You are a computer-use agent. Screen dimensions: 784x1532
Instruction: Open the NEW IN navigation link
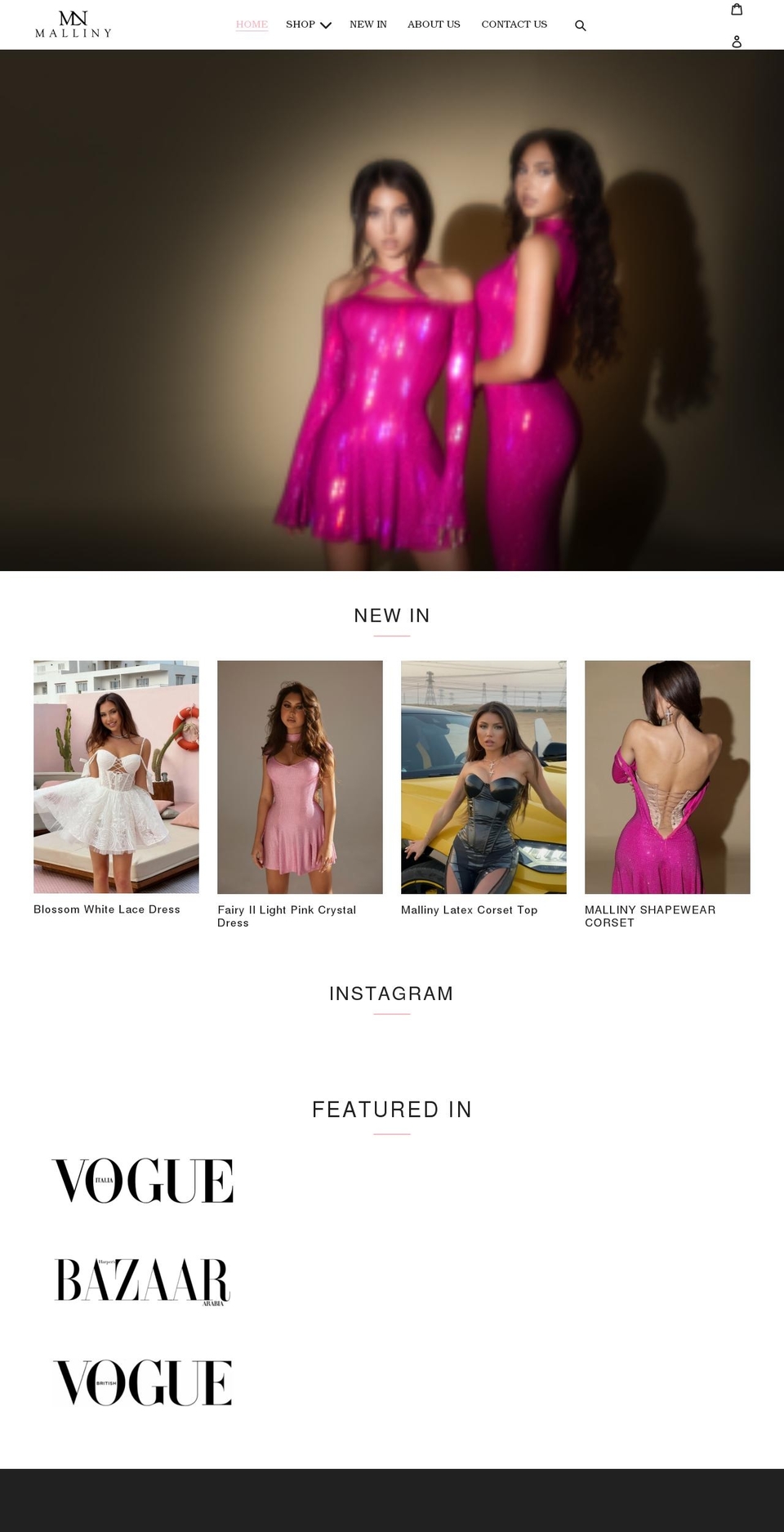(x=367, y=25)
